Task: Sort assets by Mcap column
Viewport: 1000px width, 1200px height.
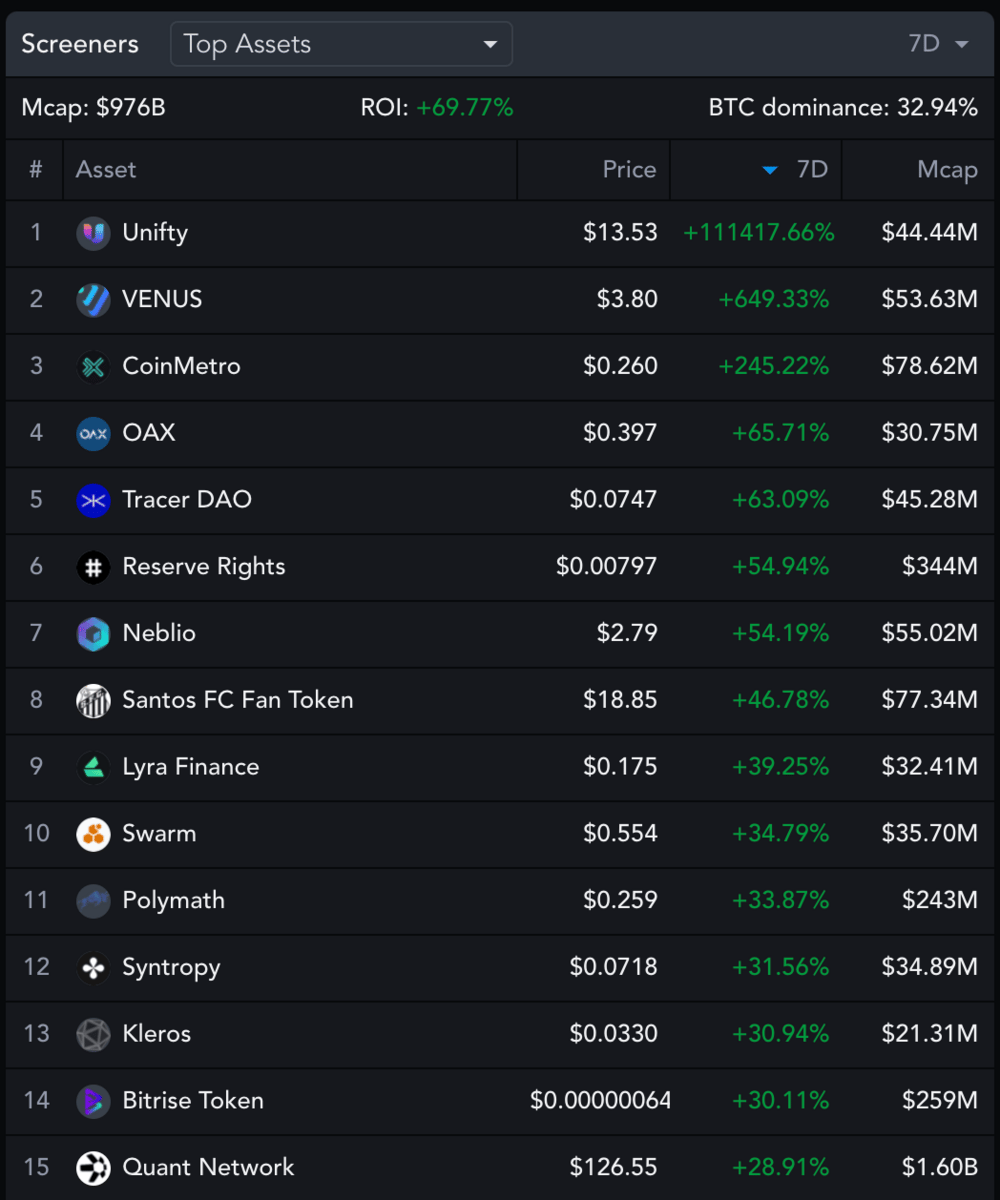Action: [946, 170]
